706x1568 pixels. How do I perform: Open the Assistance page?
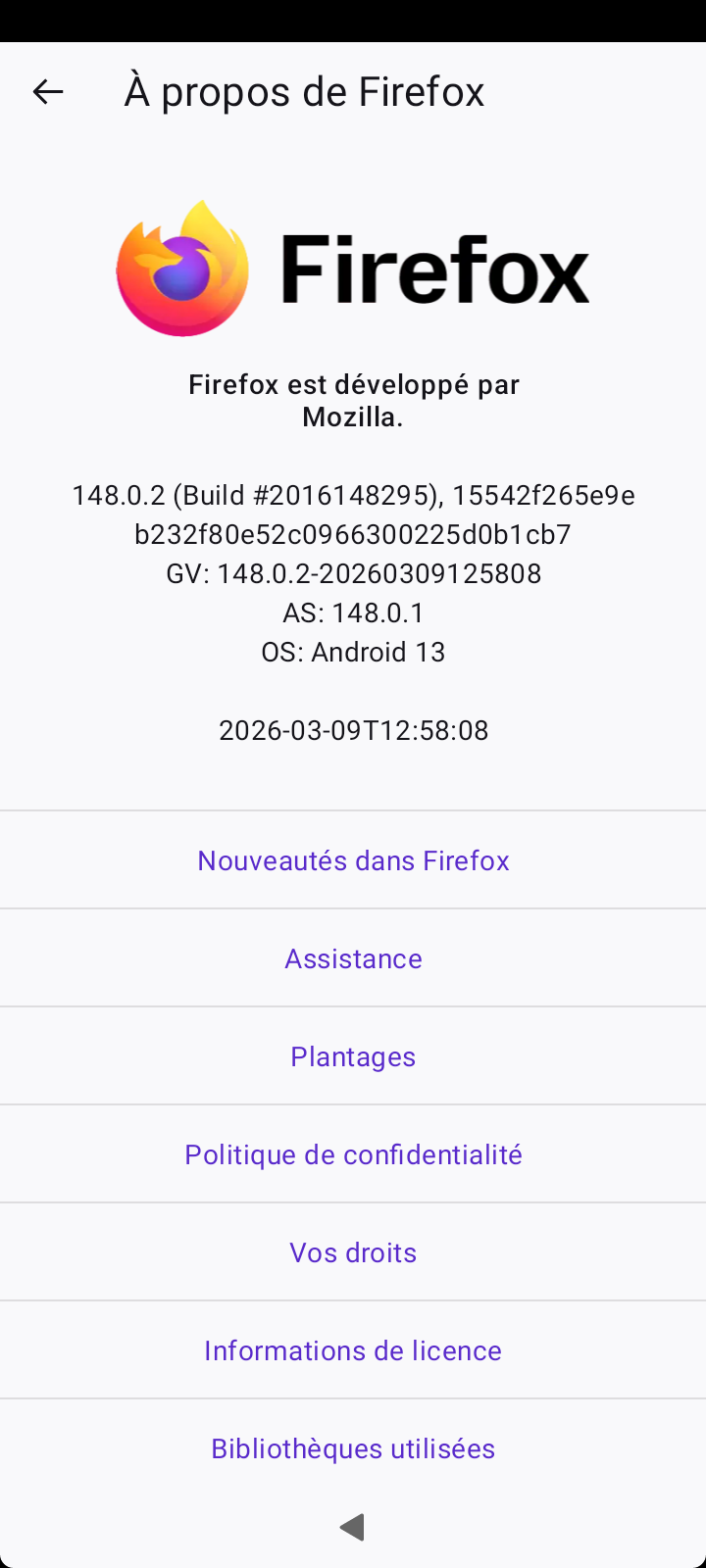tap(353, 958)
